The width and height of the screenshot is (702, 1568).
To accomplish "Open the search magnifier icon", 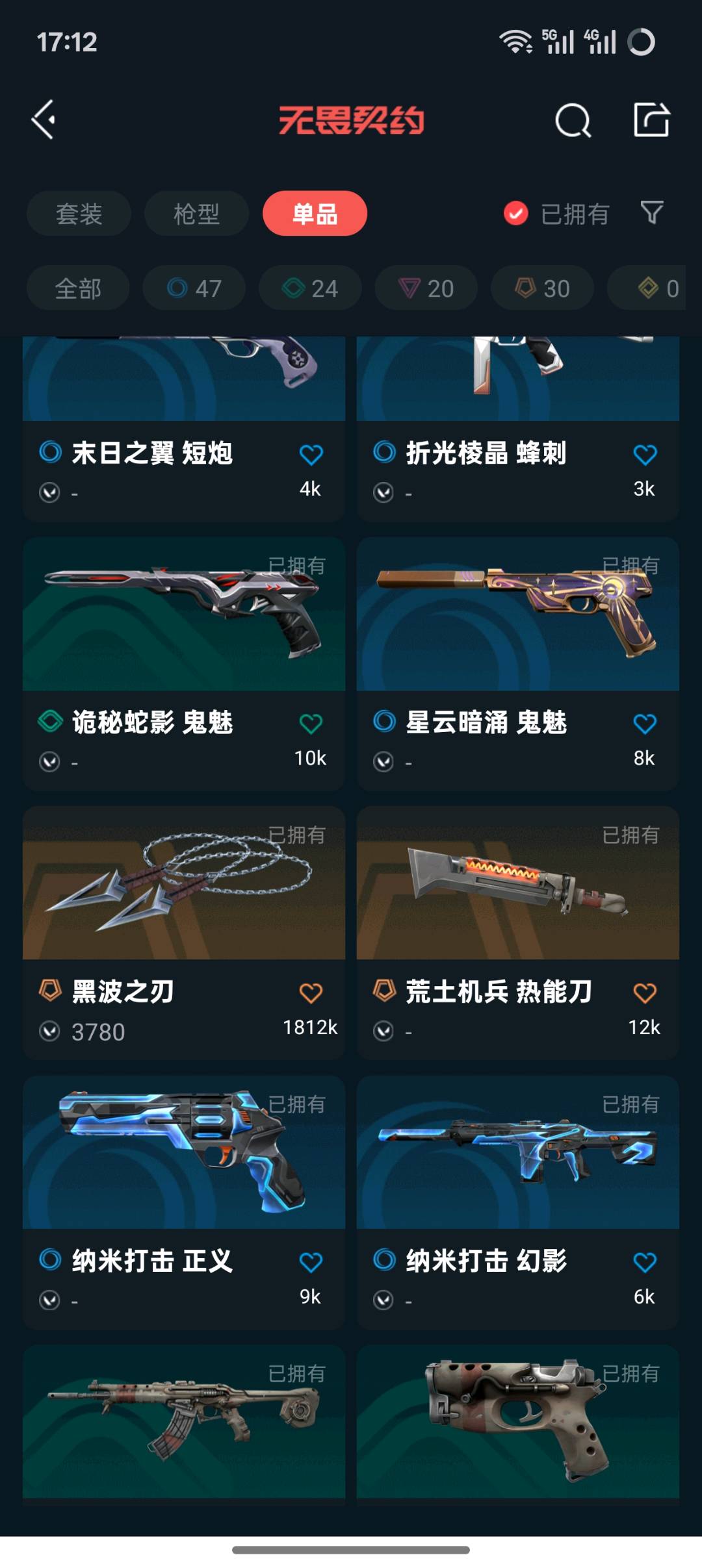I will point(573,120).
